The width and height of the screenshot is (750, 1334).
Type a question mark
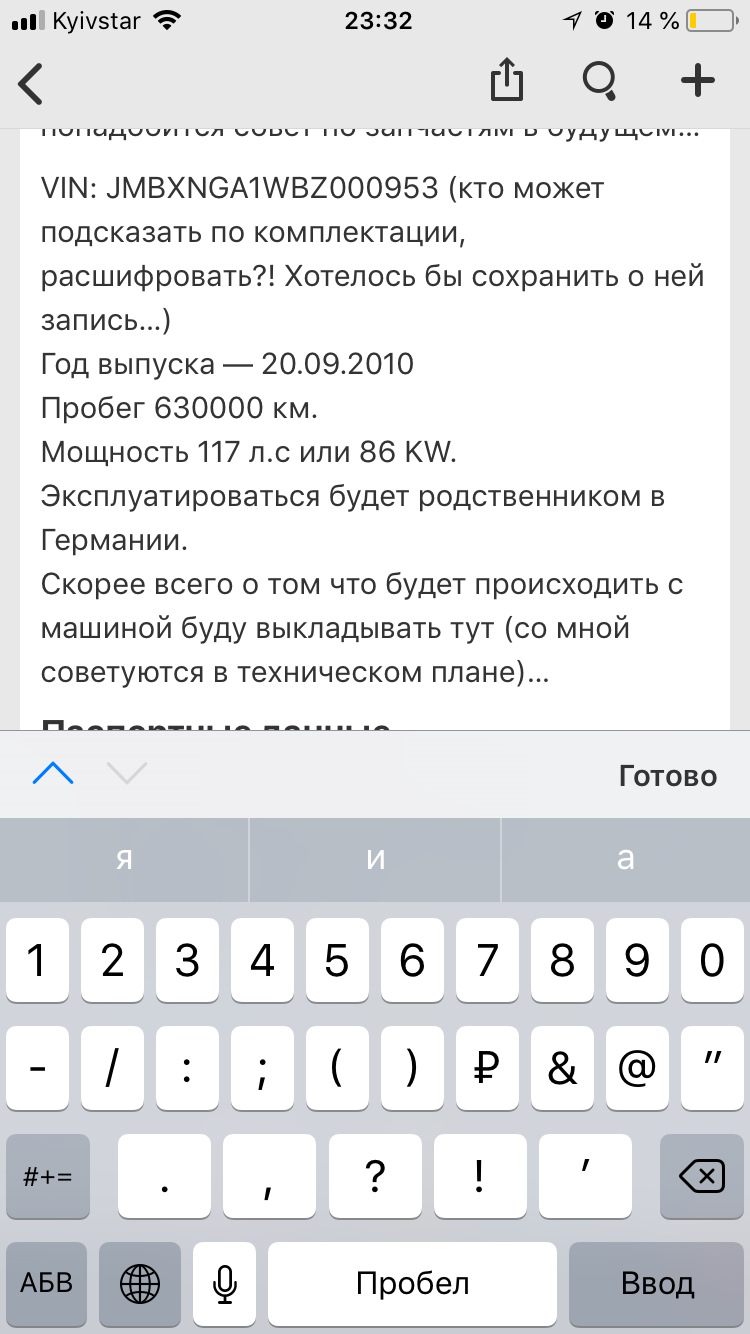375,1177
